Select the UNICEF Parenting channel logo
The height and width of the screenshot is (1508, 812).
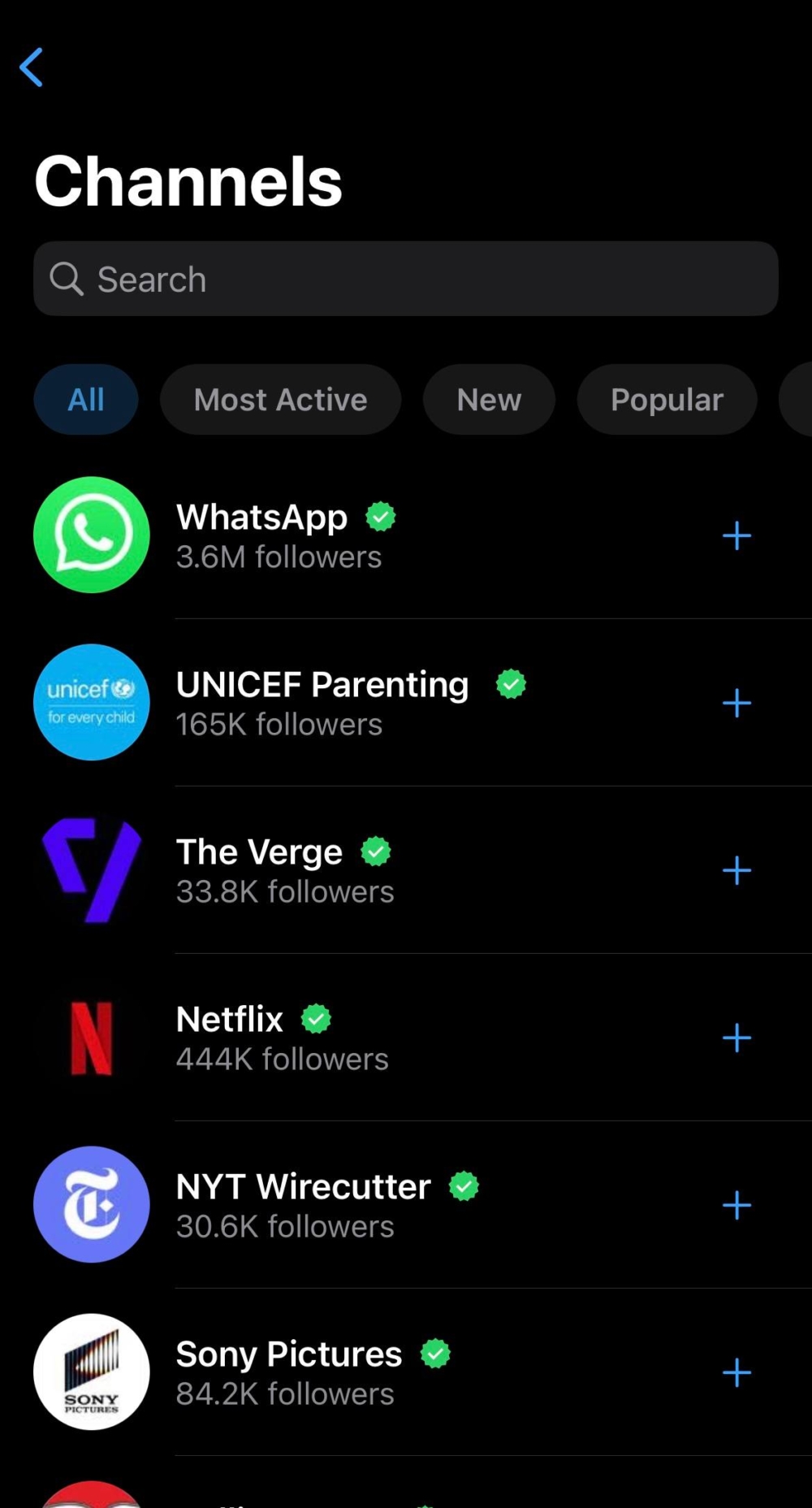(x=92, y=704)
